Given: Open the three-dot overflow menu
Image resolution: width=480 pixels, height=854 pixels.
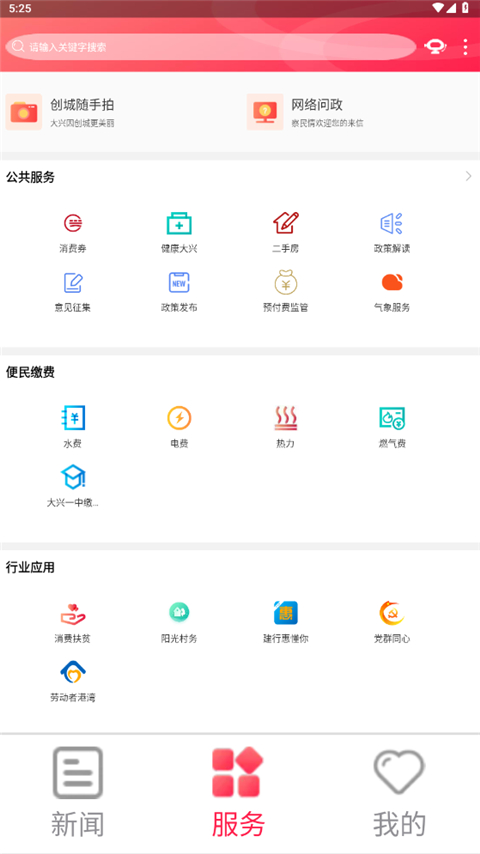Looking at the screenshot, I should [x=465, y=47].
